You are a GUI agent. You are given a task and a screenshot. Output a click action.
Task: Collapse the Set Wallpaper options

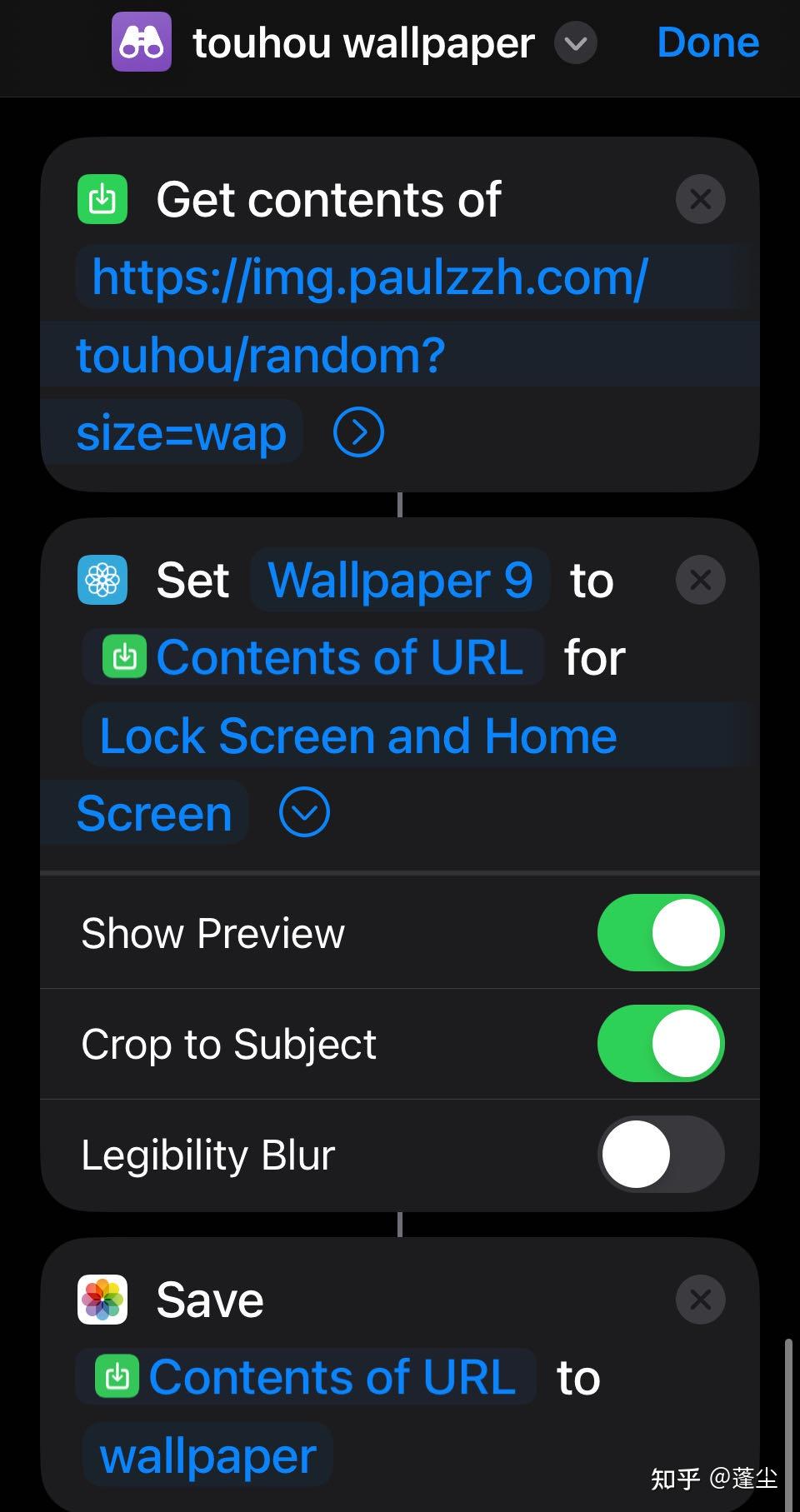(x=304, y=812)
